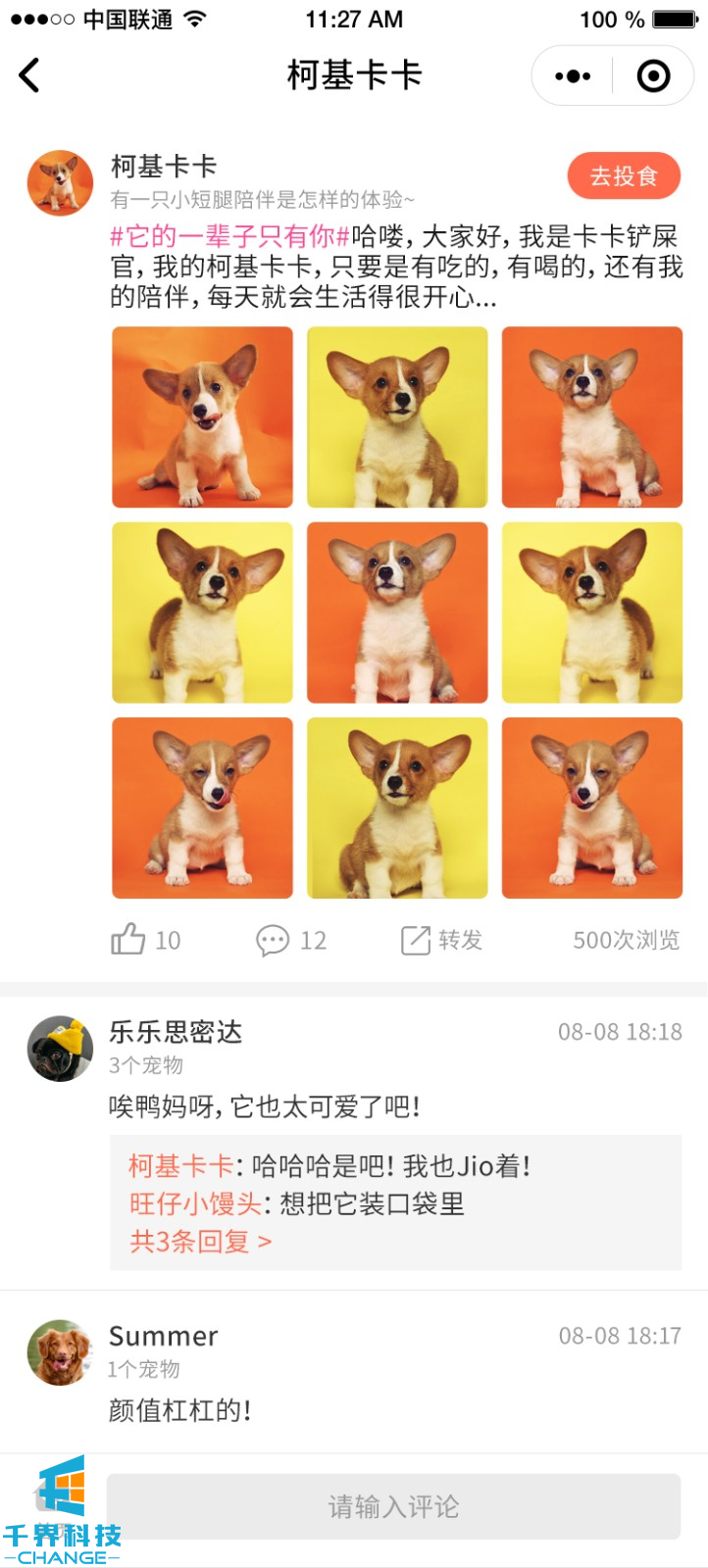Open 乐乐思密达's avatar
The width and height of the screenshot is (708, 1568).
point(60,1049)
